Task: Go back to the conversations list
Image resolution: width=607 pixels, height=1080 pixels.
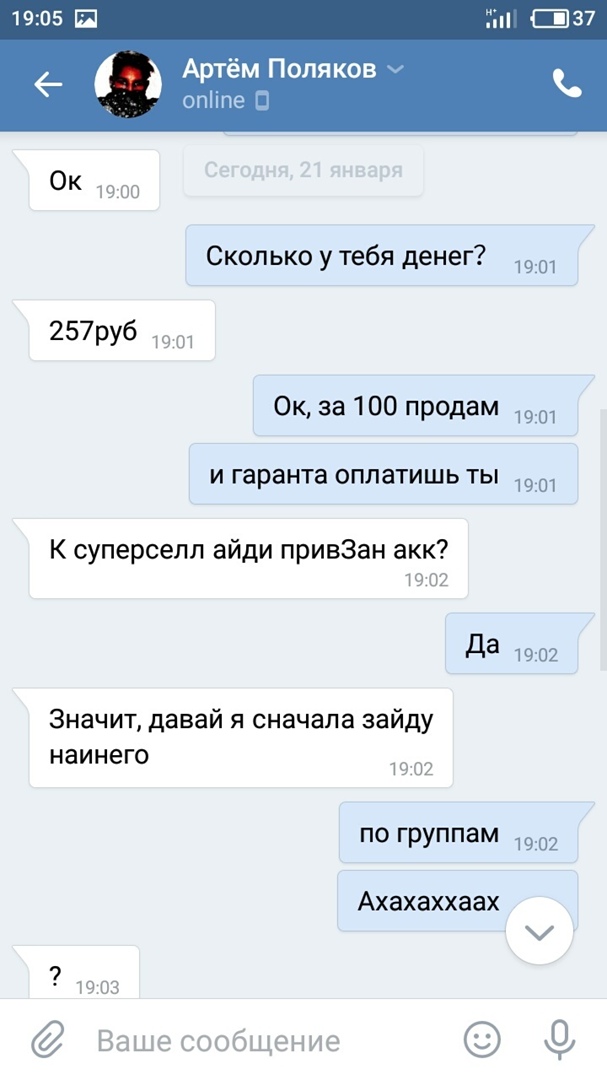Action: [48, 85]
